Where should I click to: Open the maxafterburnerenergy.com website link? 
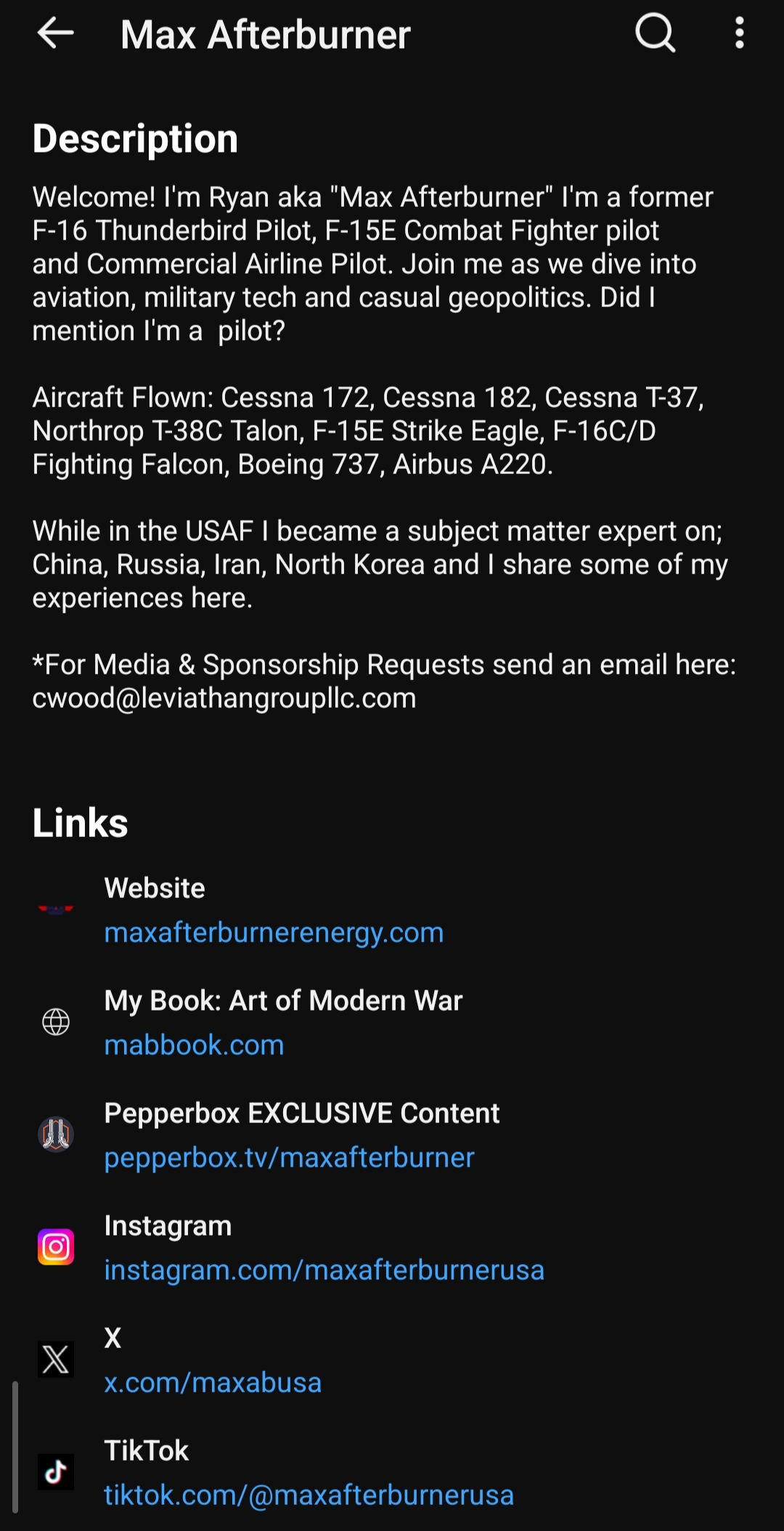point(274,932)
